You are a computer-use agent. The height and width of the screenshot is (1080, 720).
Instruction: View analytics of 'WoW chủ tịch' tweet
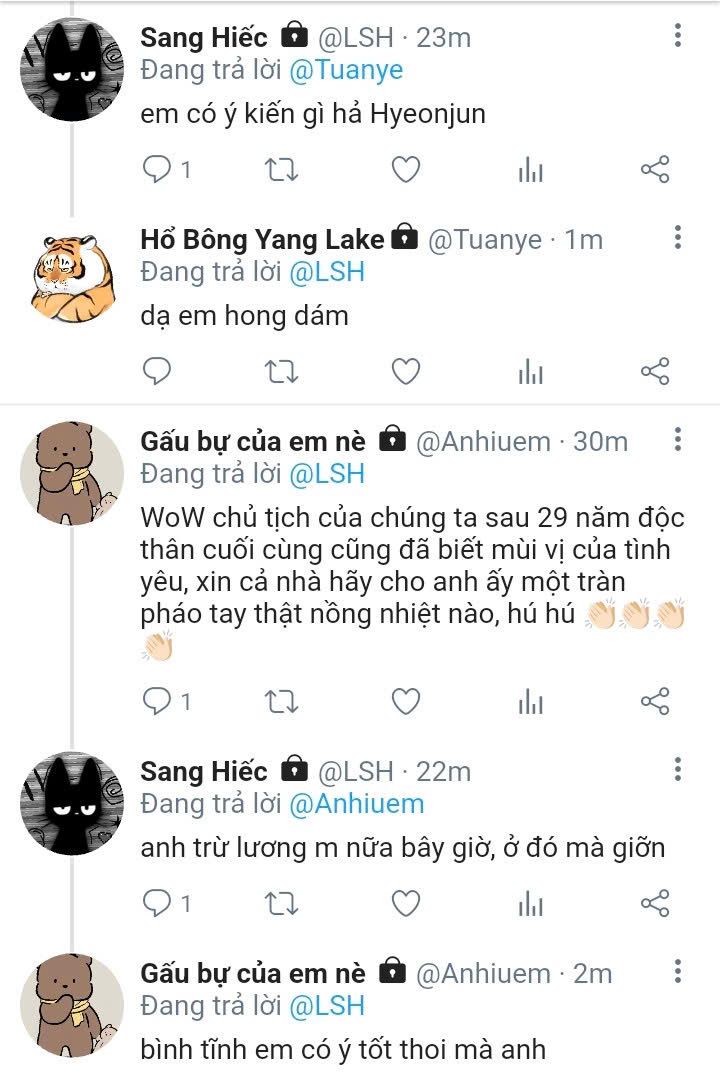tap(530, 702)
